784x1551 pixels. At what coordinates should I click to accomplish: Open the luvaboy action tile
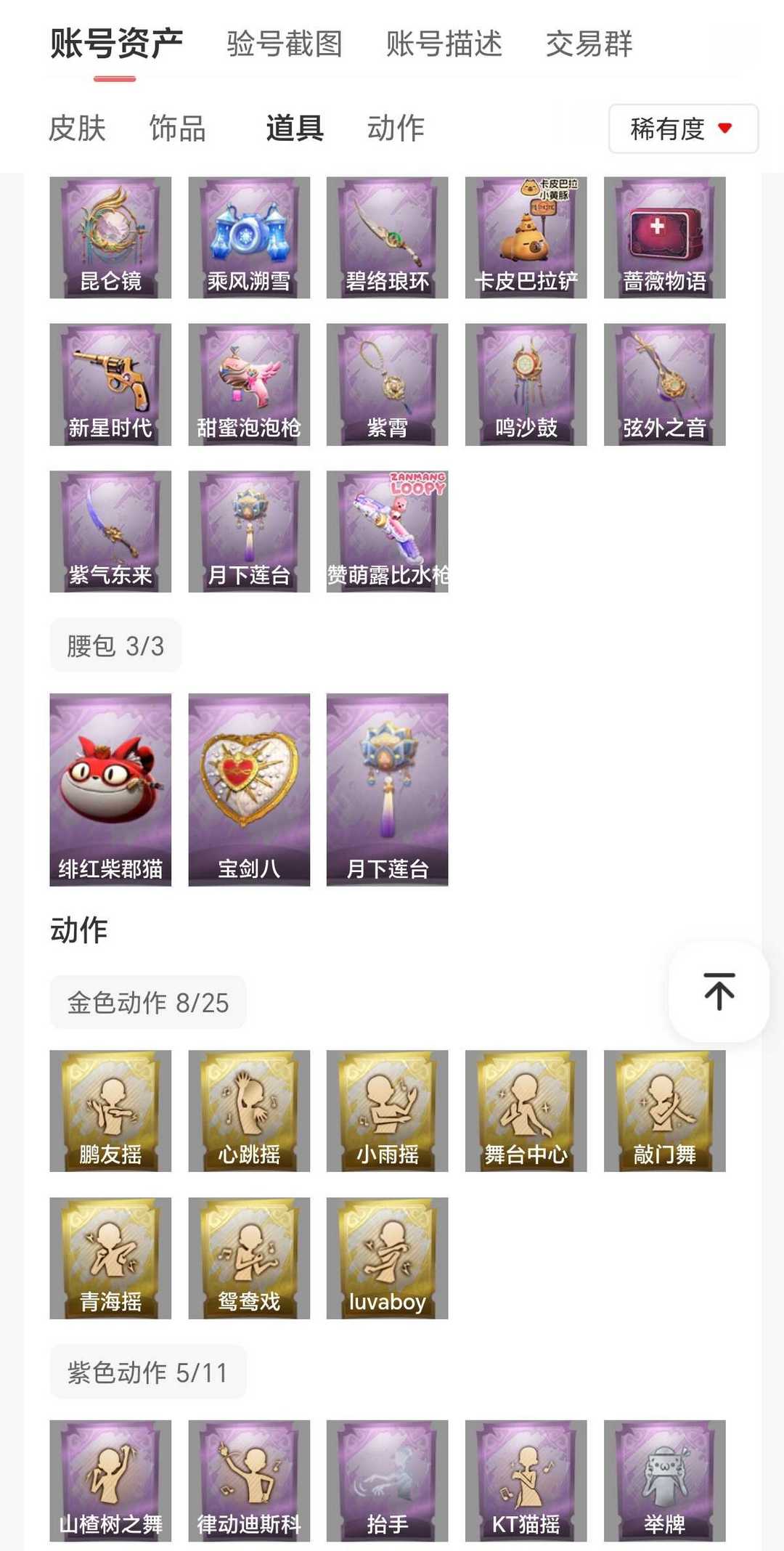coord(387,1258)
